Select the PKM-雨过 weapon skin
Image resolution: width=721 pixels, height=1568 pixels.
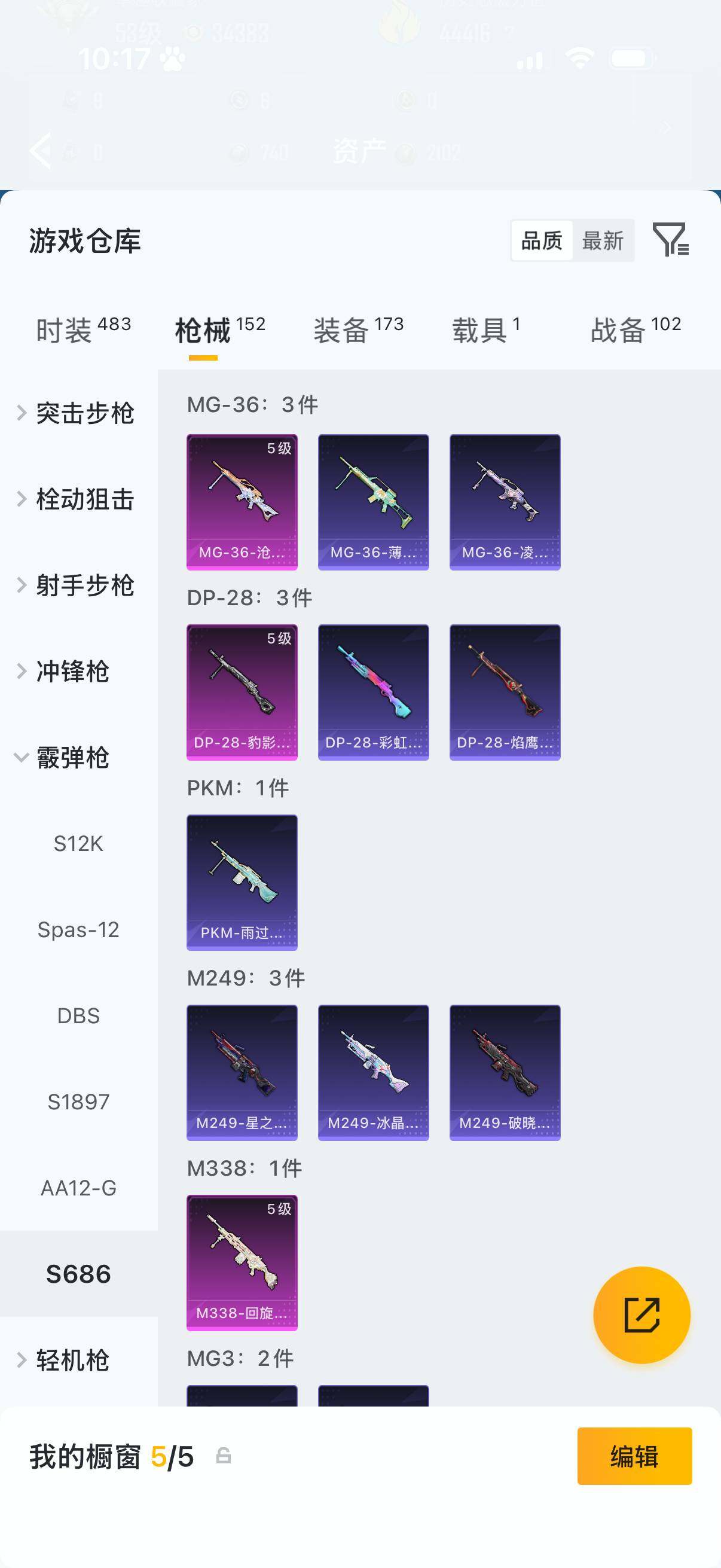click(x=242, y=882)
